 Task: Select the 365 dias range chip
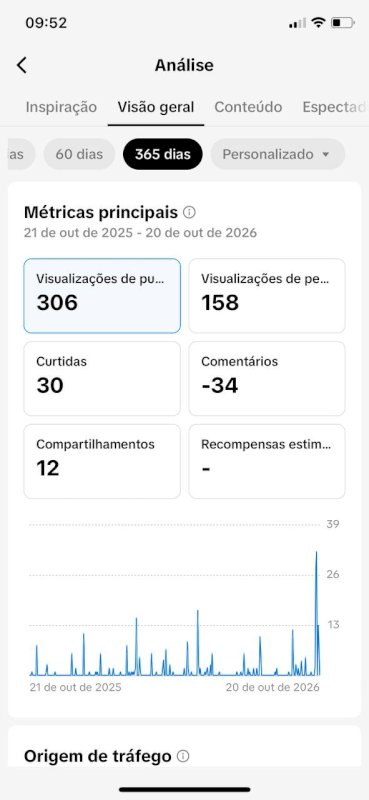(163, 154)
